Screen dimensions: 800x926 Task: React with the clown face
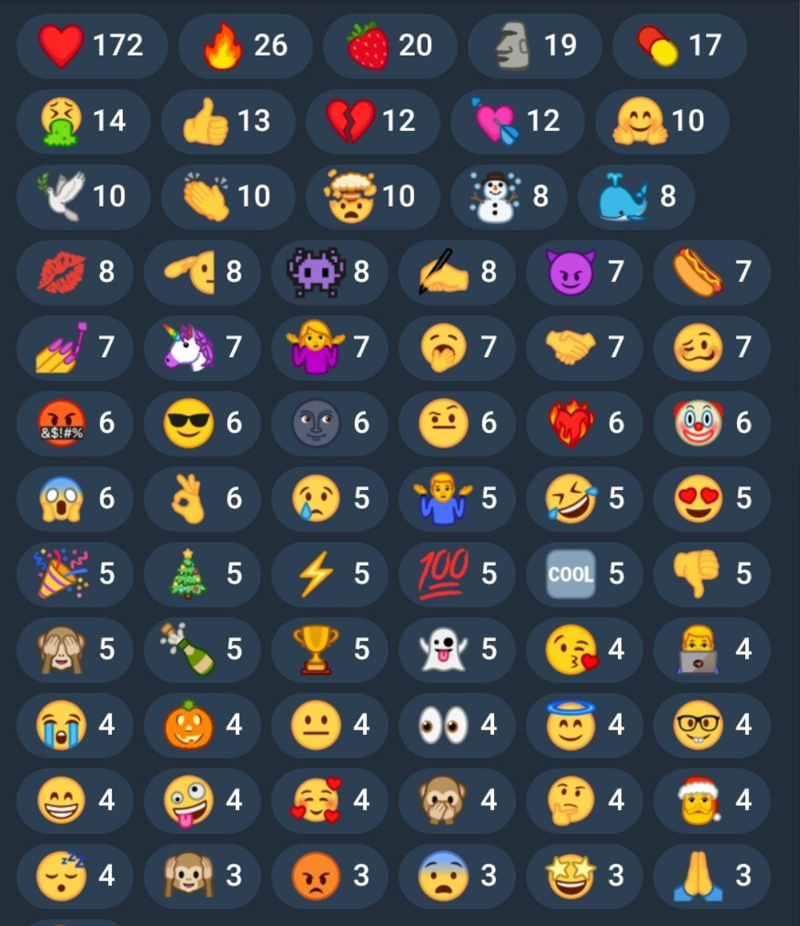(x=711, y=423)
